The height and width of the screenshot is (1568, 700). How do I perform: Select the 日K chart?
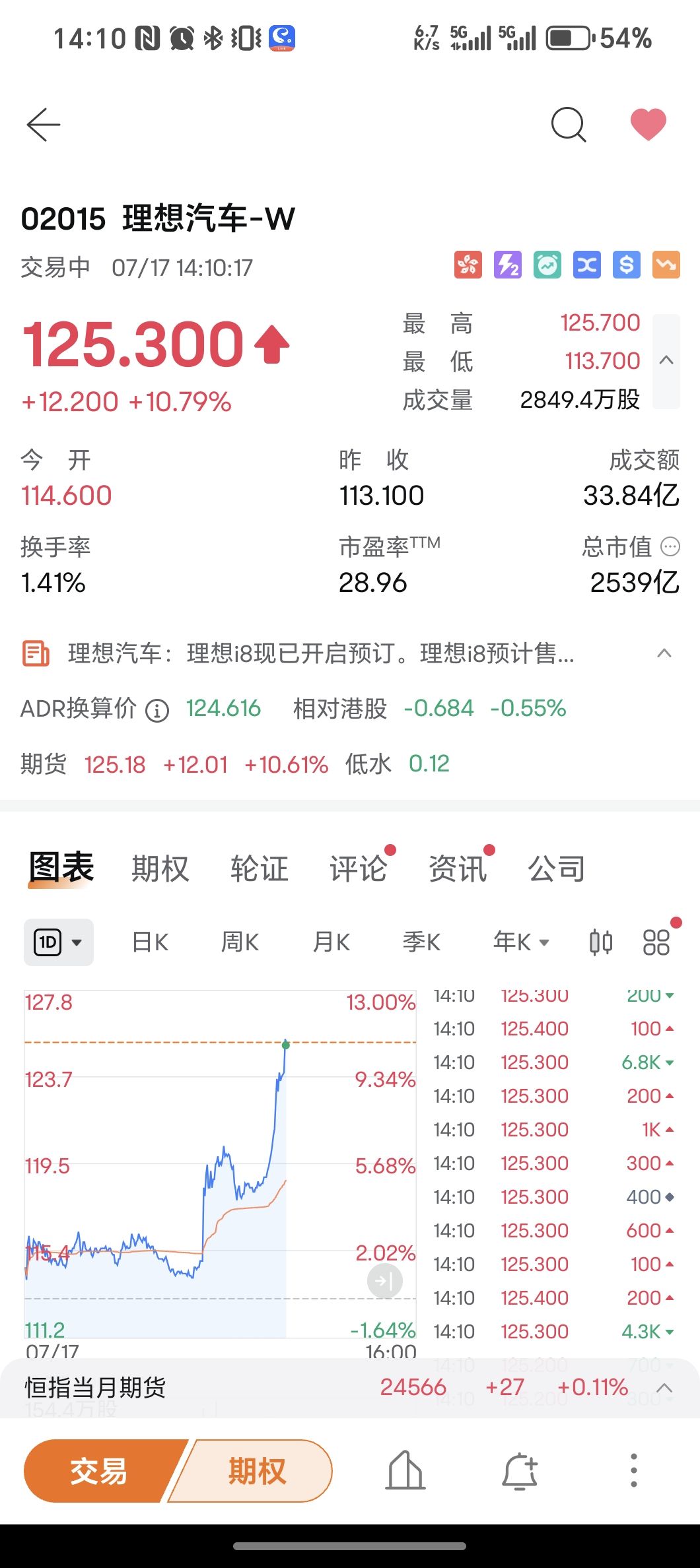pos(151,942)
